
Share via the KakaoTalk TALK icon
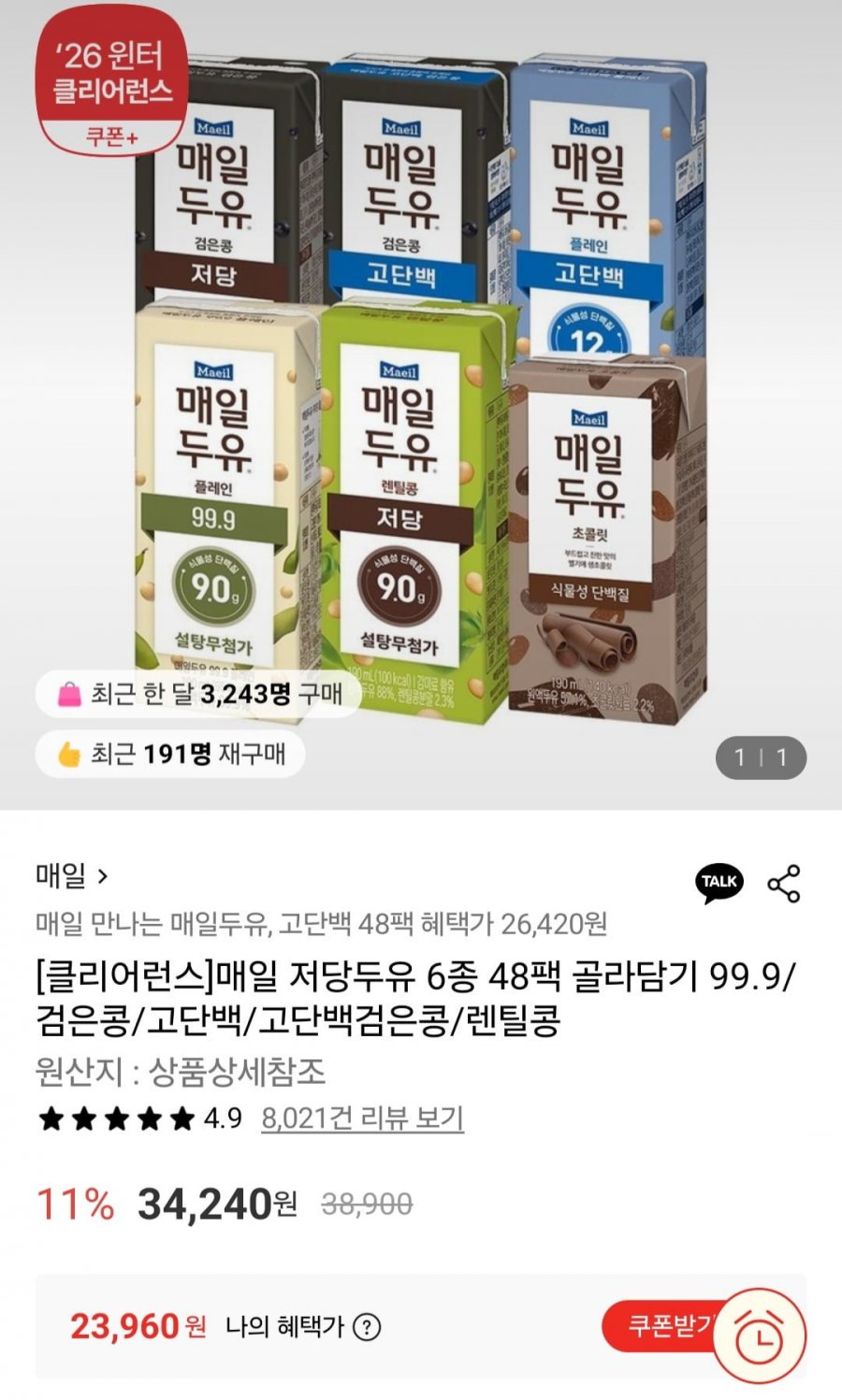719,883
